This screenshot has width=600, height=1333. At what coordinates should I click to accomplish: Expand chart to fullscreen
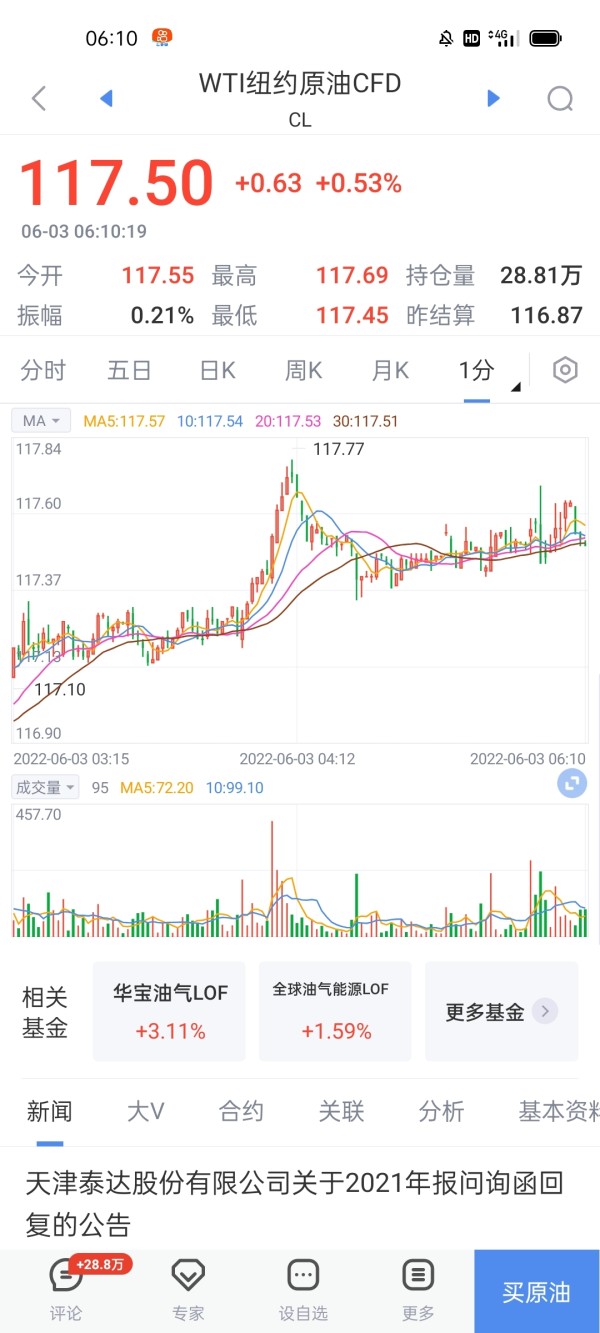point(572,784)
